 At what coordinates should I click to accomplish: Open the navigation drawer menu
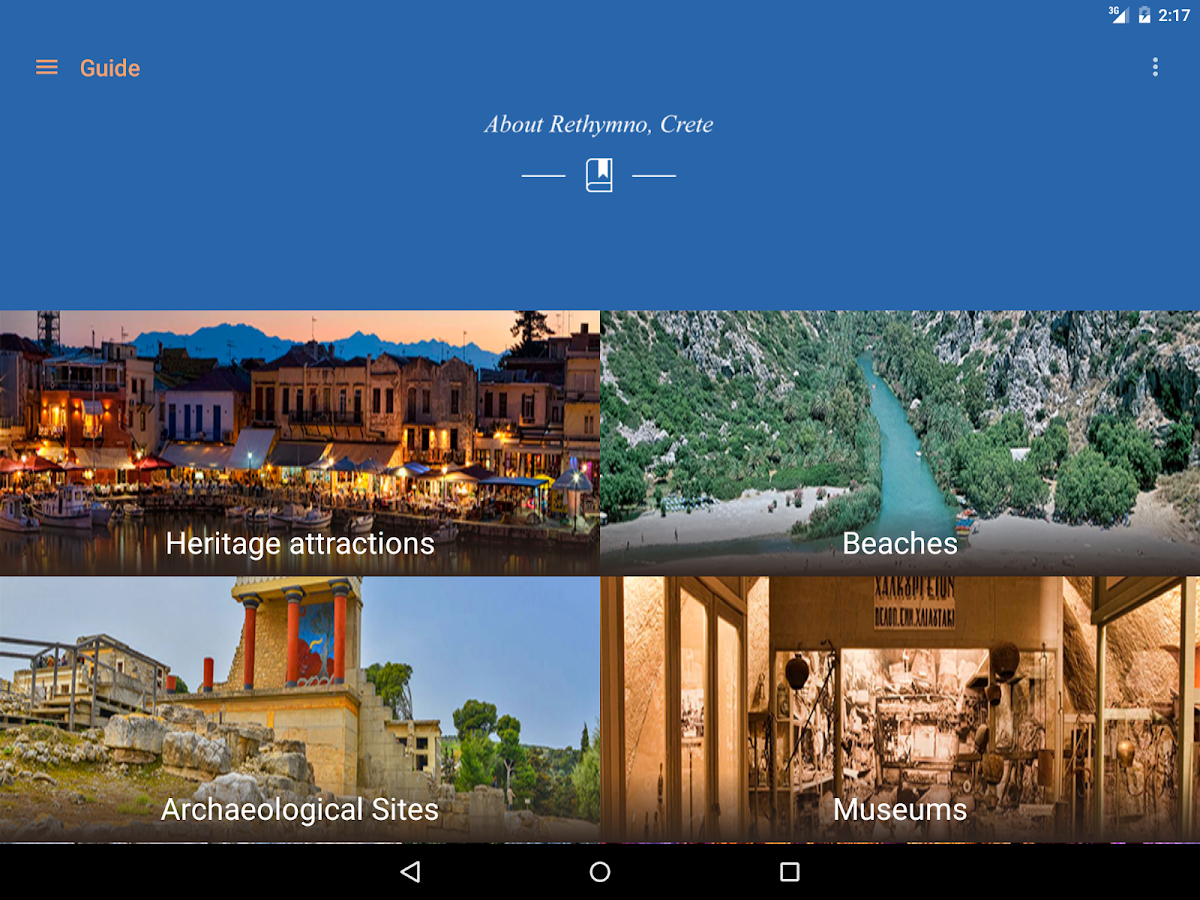click(x=47, y=68)
